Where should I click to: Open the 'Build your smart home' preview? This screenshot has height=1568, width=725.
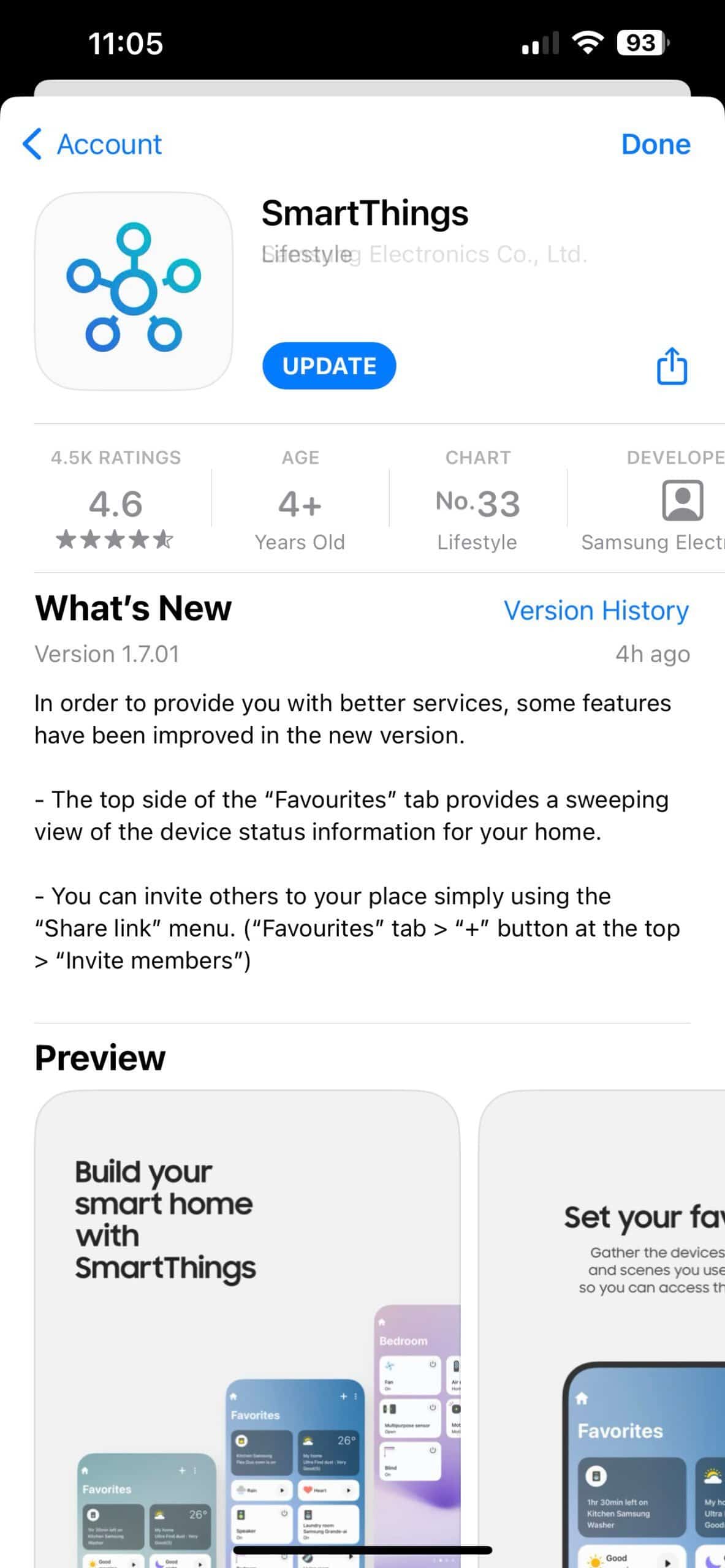(x=247, y=1317)
